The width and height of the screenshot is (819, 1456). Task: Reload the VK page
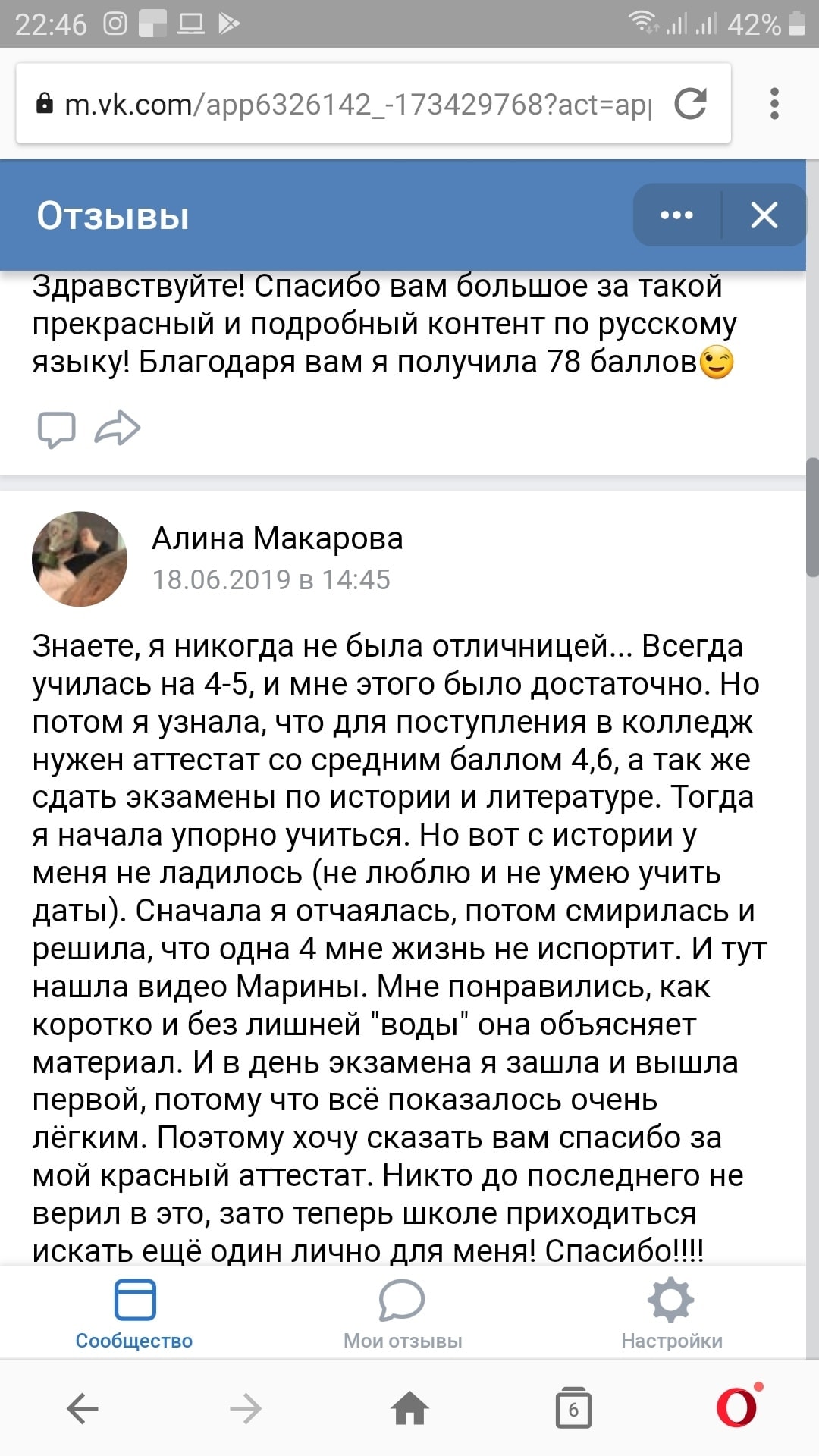tap(690, 104)
